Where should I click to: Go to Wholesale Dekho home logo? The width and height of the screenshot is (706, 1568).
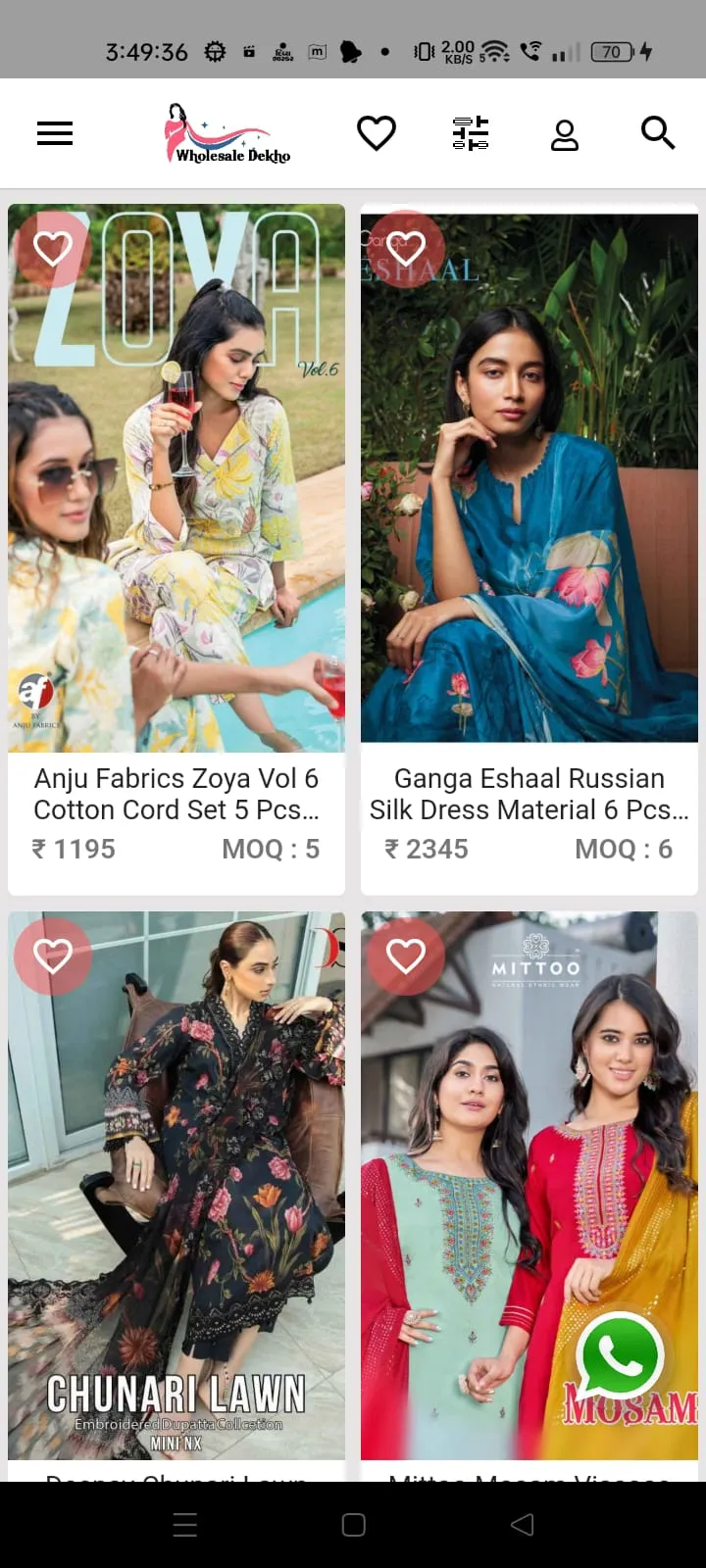[x=227, y=133]
